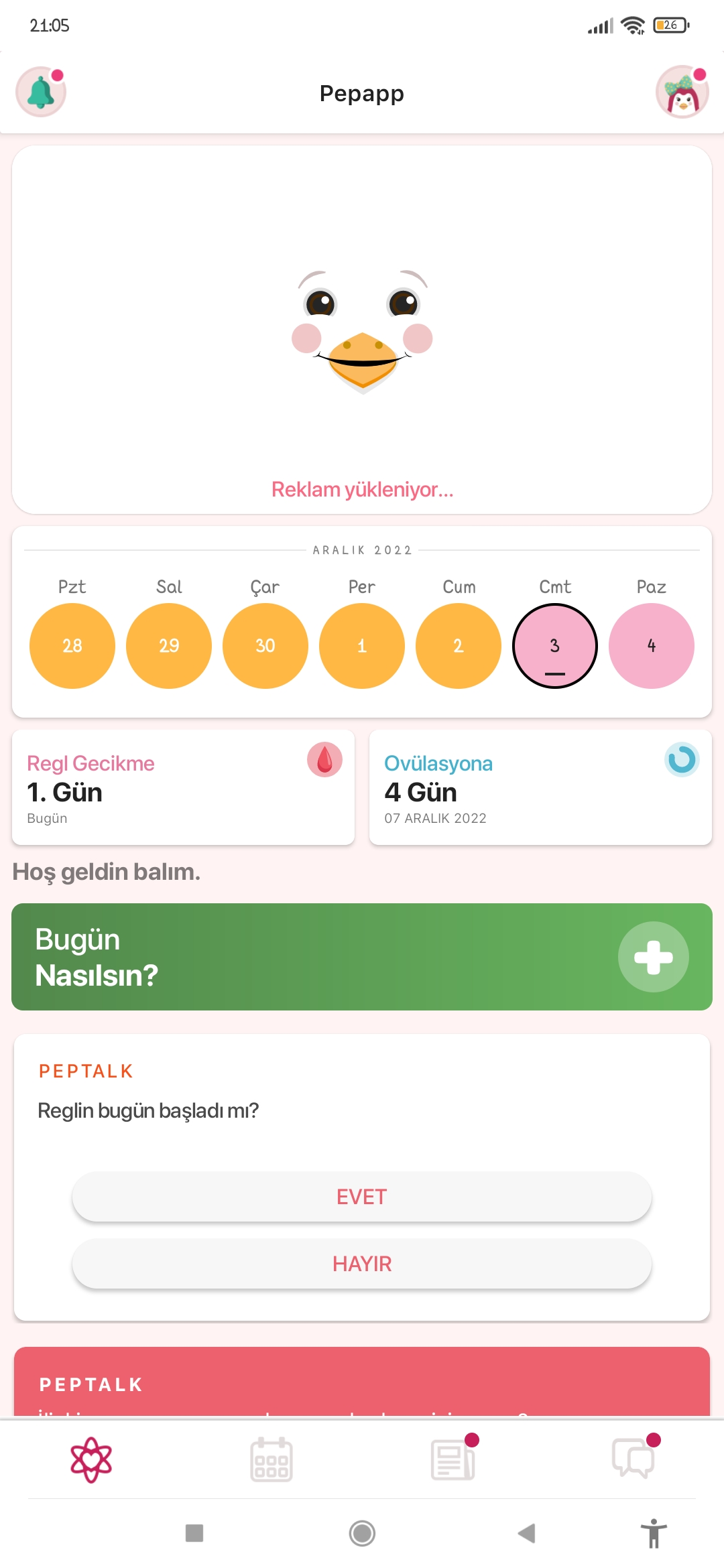Add today's mood via Bugün Nasılsın
The width and height of the screenshot is (724, 1568).
pos(653,957)
